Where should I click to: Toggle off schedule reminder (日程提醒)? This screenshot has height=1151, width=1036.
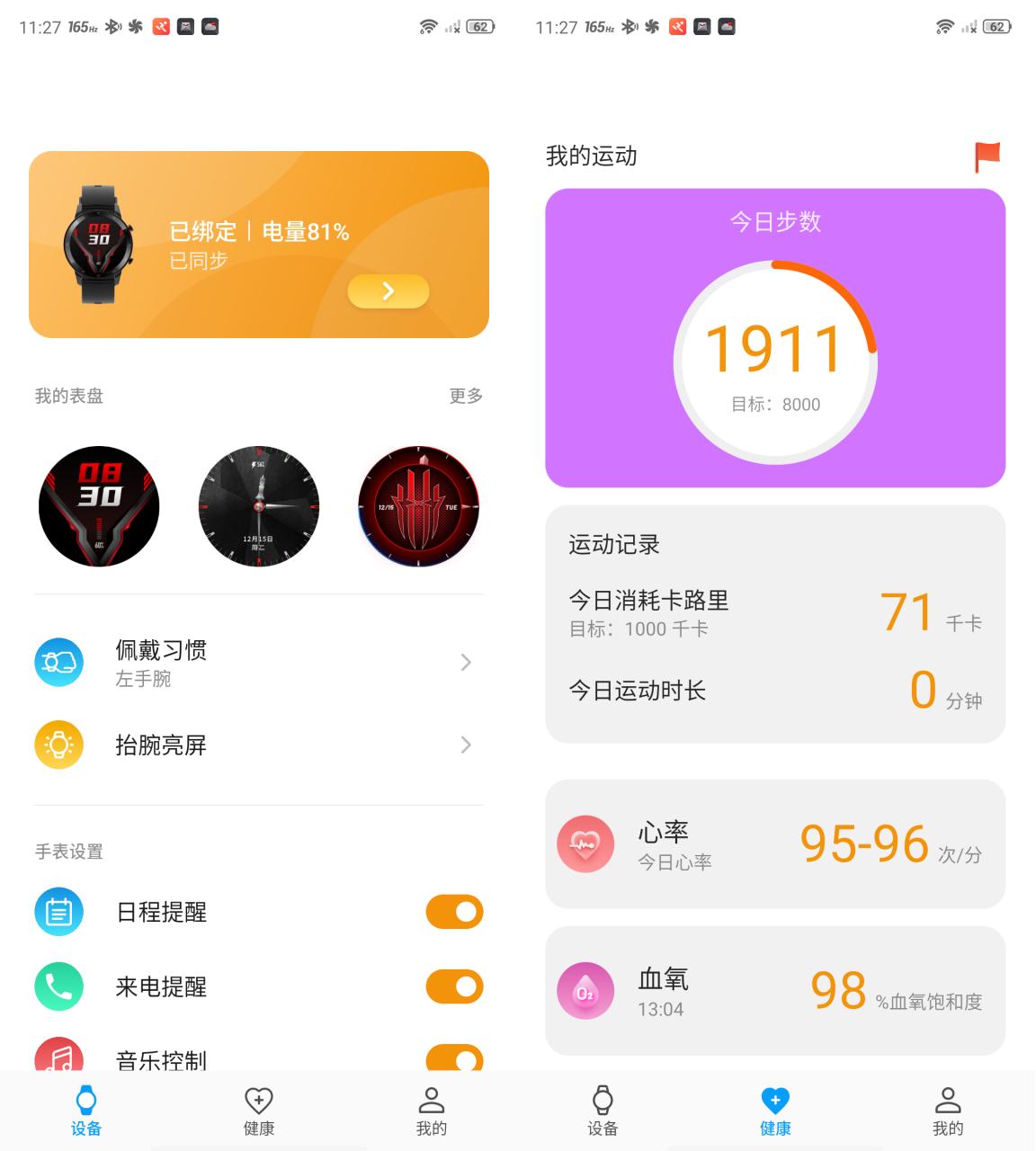tap(454, 912)
